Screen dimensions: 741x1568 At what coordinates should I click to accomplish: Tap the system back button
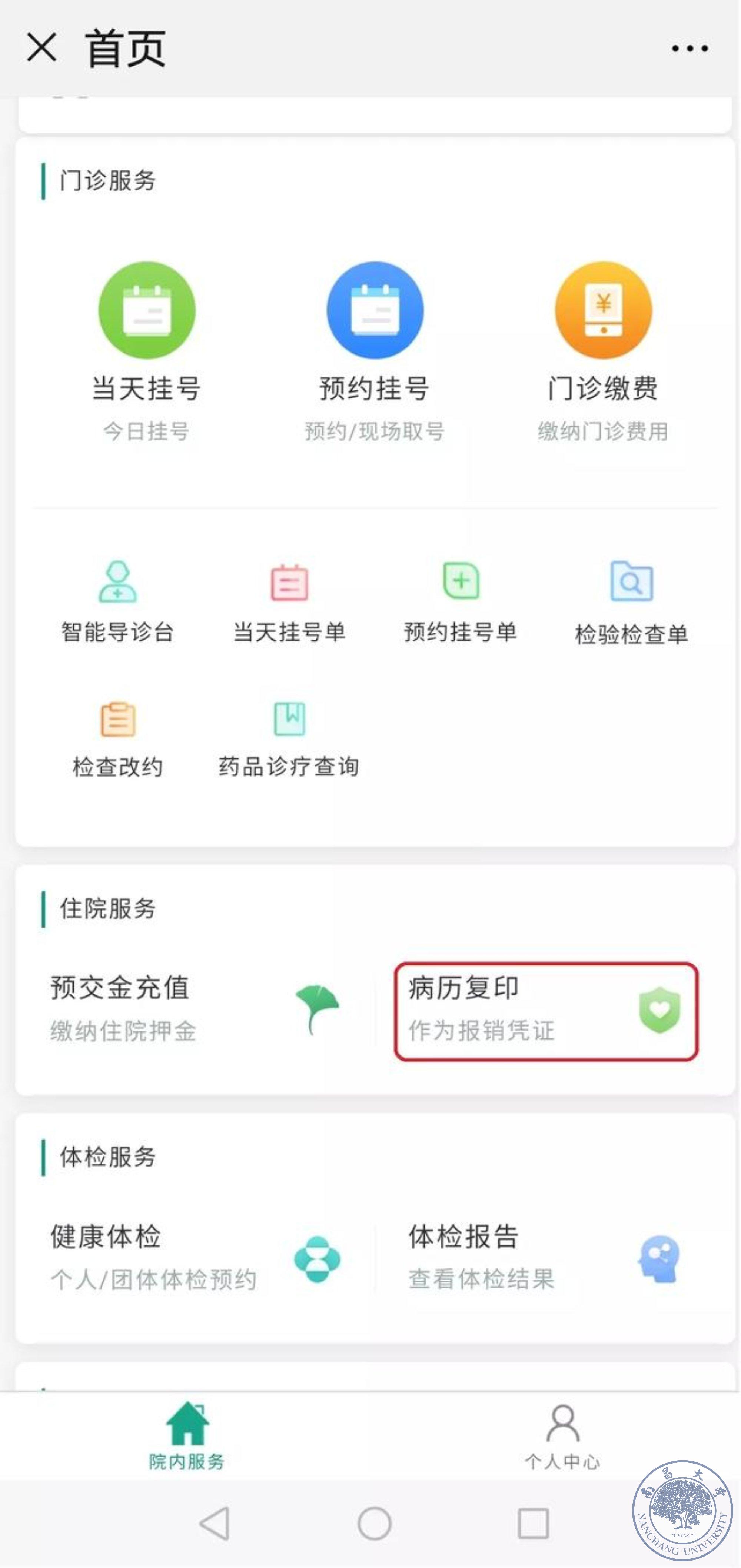pyautogui.click(x=214, y=1524)
